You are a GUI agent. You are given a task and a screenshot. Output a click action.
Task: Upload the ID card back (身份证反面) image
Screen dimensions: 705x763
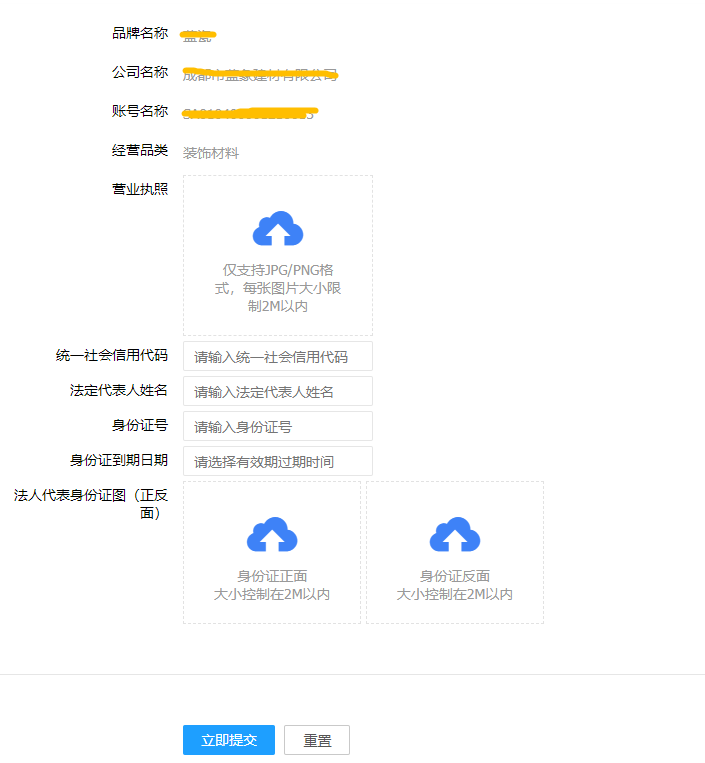click(454, 552)
